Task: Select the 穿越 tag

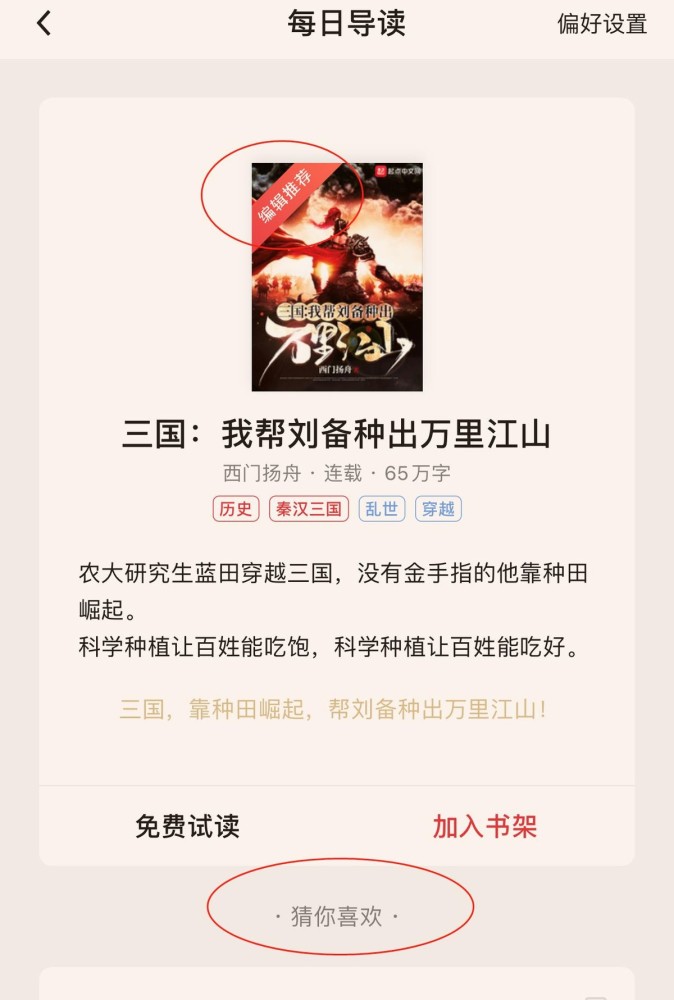Action: tap(438, 509)
